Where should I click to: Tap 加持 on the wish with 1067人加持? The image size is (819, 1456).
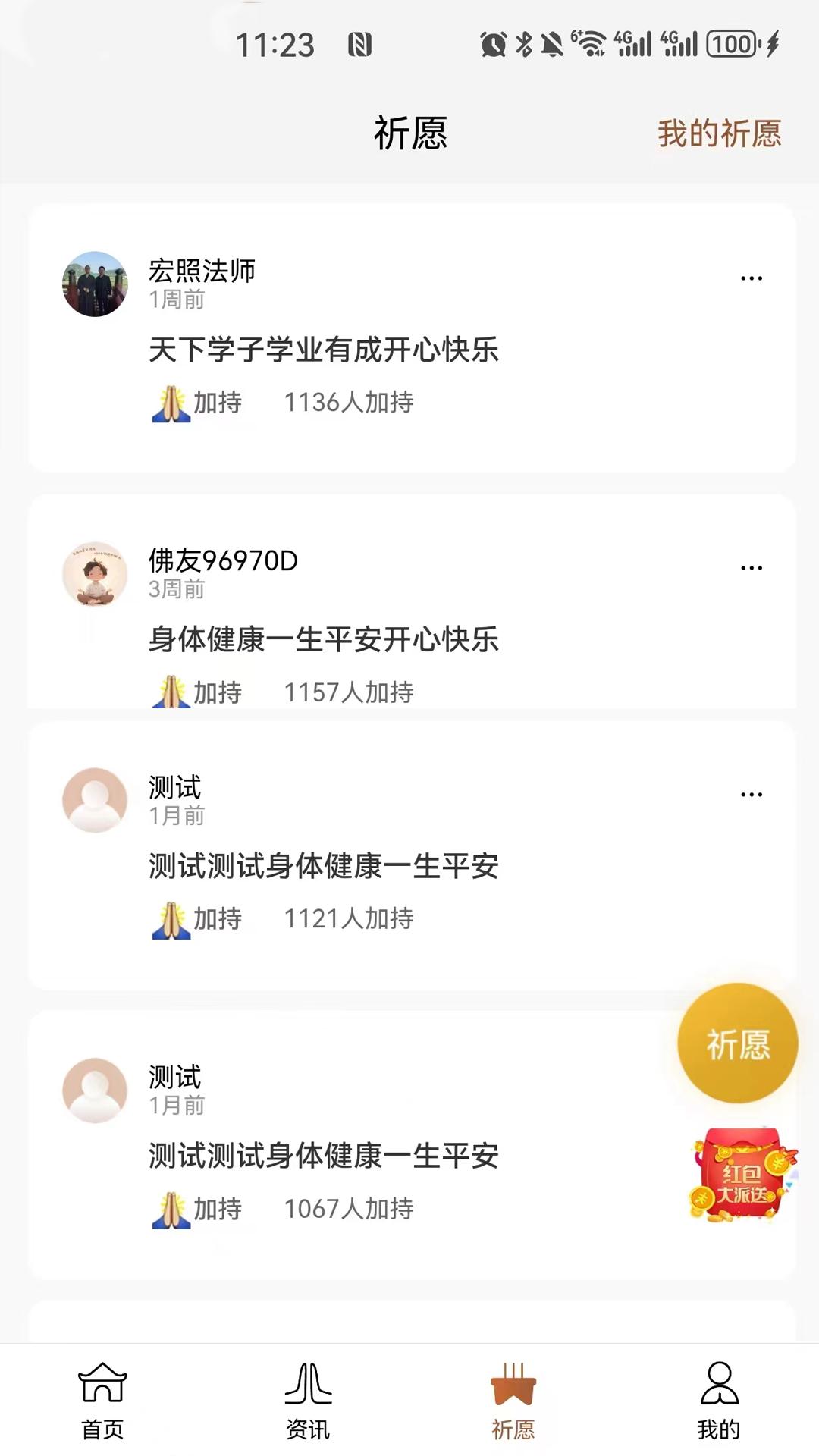pos(198,1209)
